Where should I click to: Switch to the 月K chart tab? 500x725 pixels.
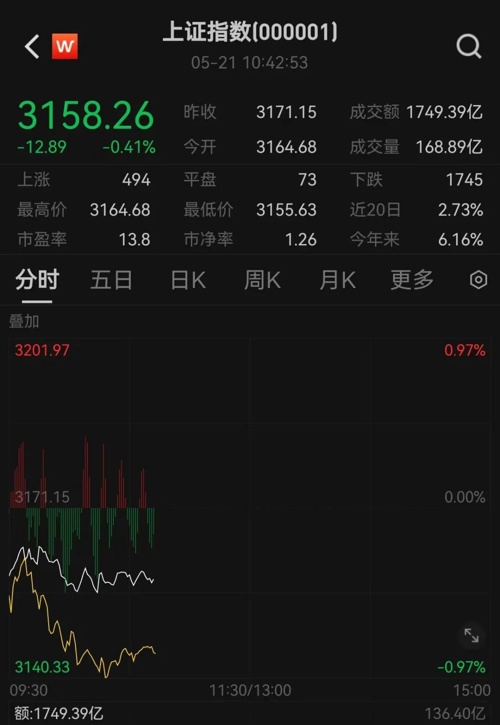[x=337, y=280]
